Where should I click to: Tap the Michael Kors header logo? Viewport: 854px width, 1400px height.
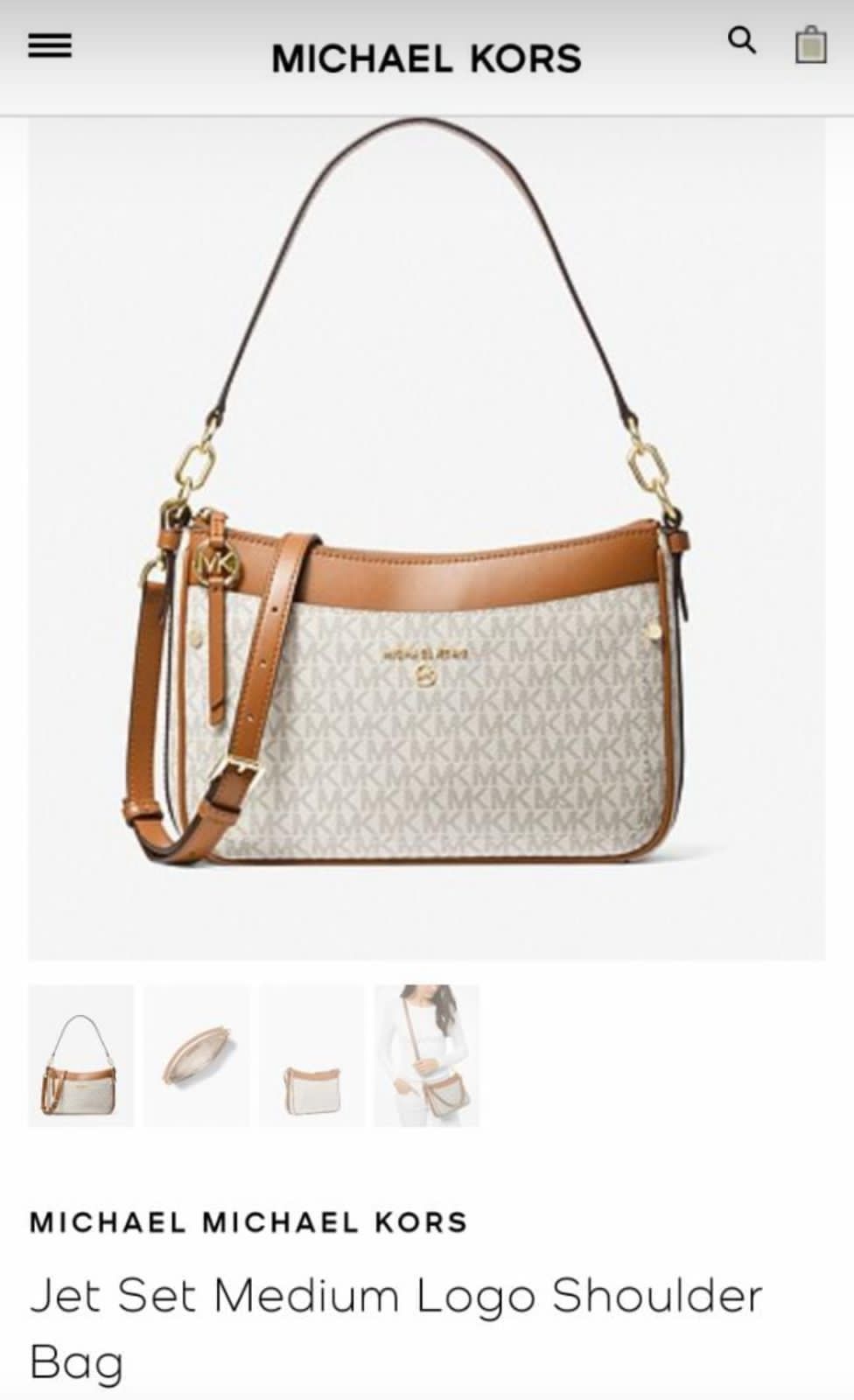pos(426,59)
